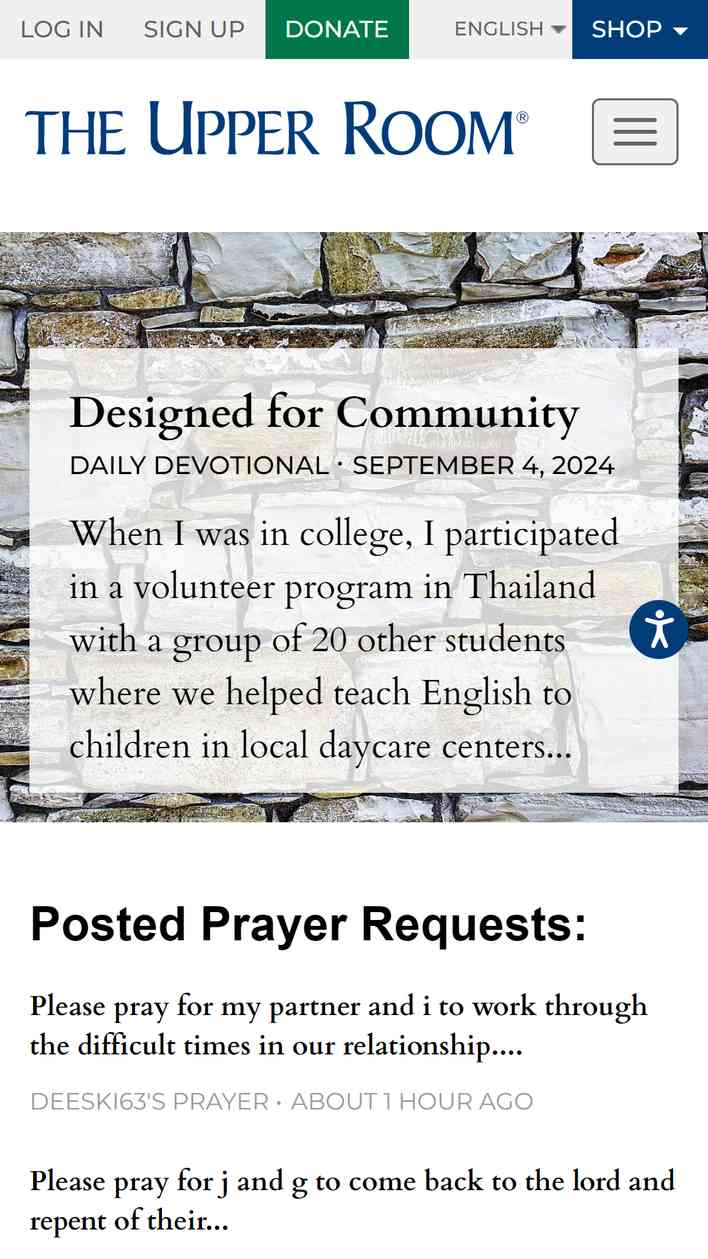Expand the ENGLISH language dropdown
This screenshot has height=1259, width=708.
(510, 29)
